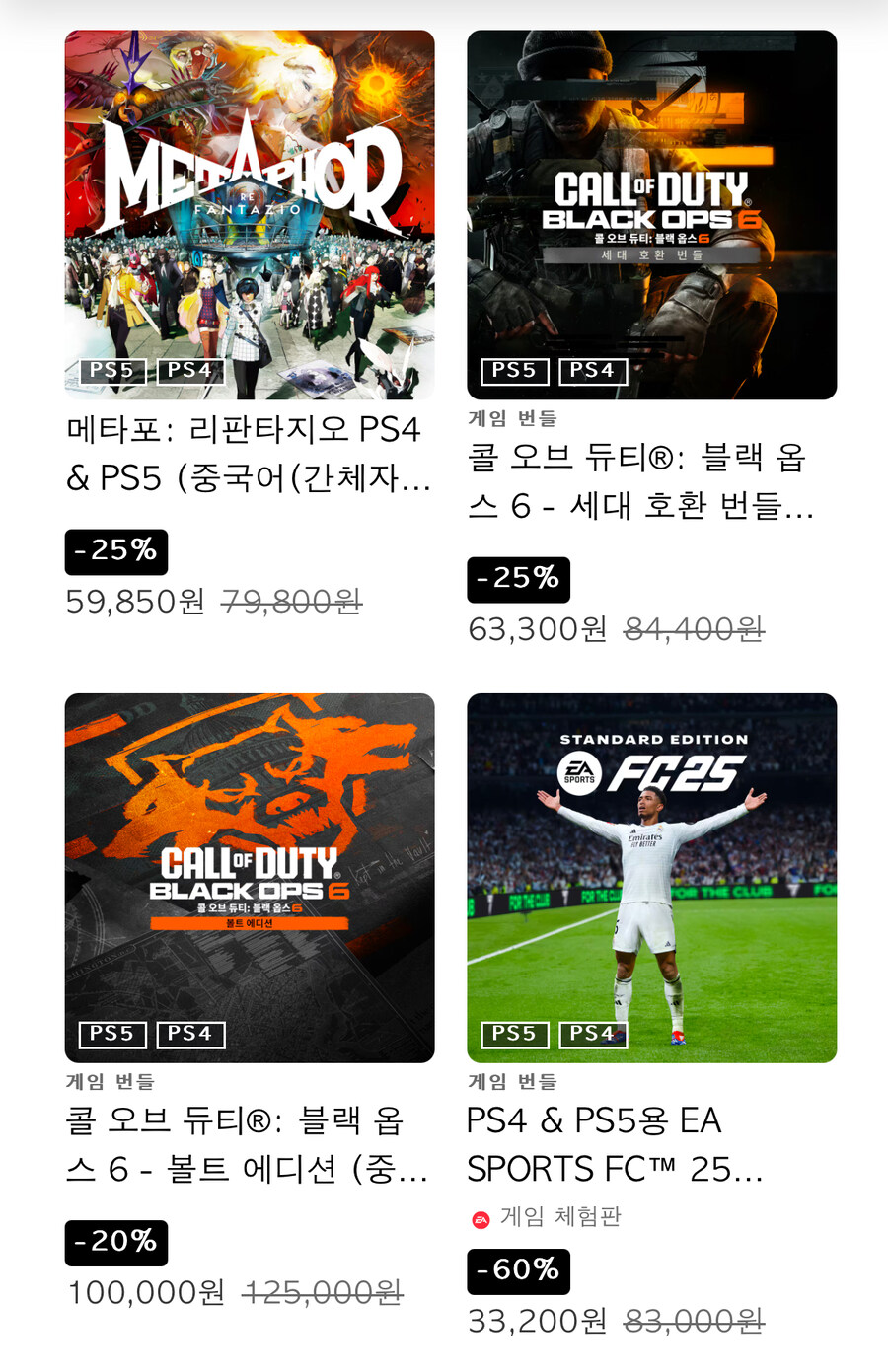Click the -25% discount badge on Metaphor ReFantazio
888x1372 pixels.
[x=115, y=551]
